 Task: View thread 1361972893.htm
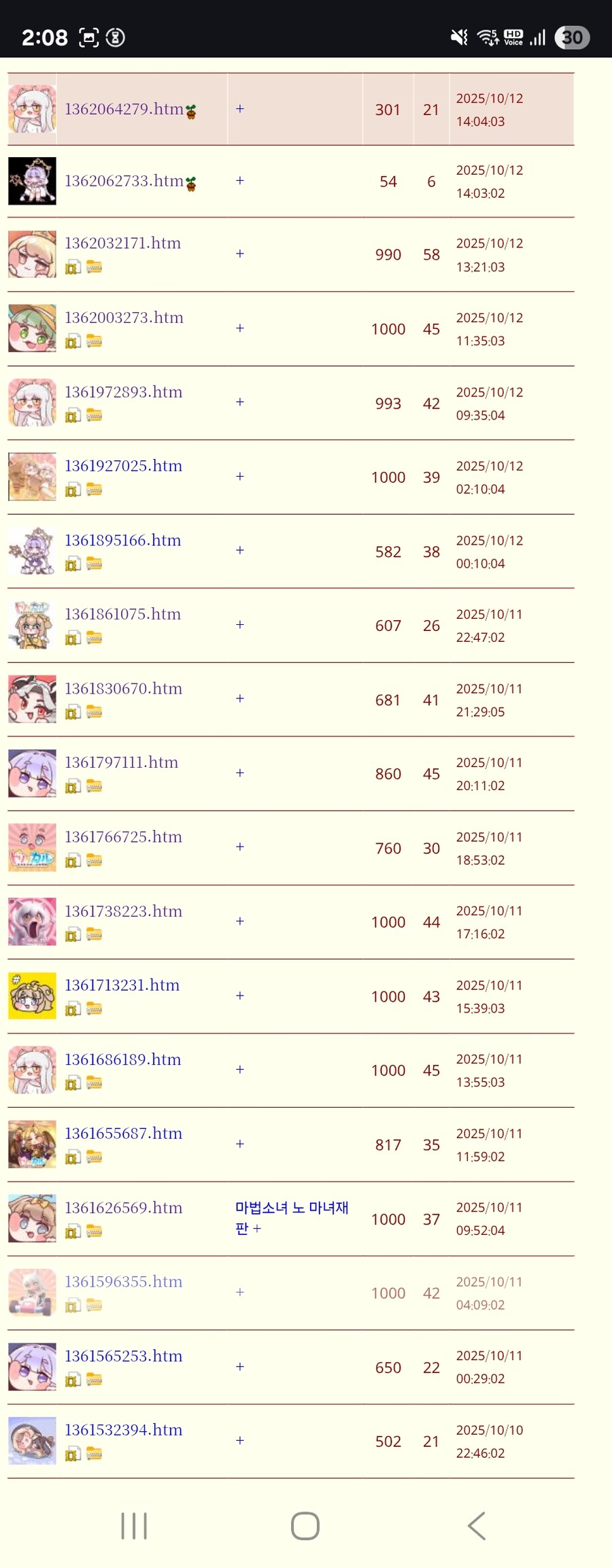(123, 392)
